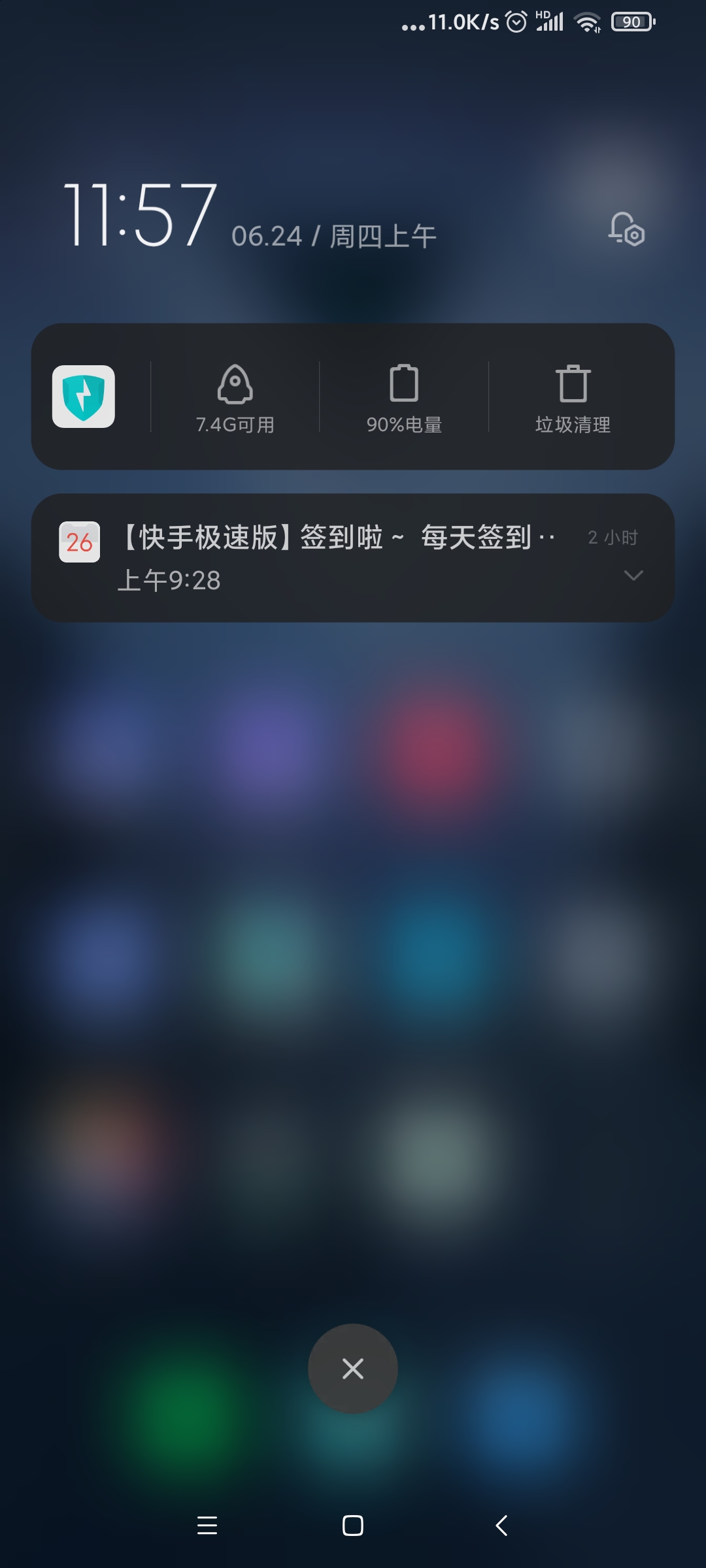The image size is (706, 1568).
Task: Open notification settings bell icon
Action: (626, 229)
